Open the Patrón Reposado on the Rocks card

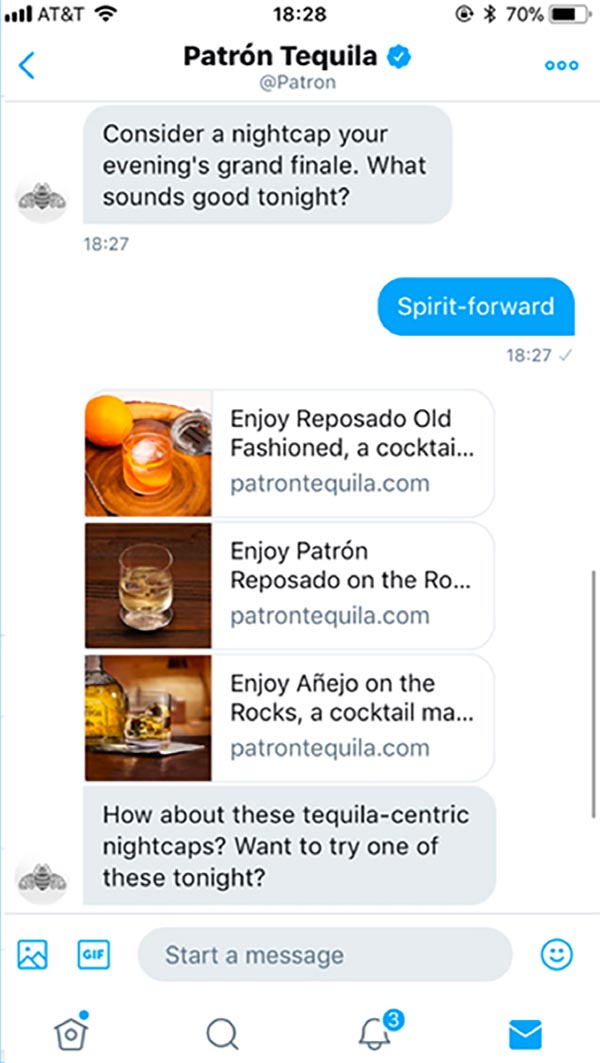click(x=290, y=585)
